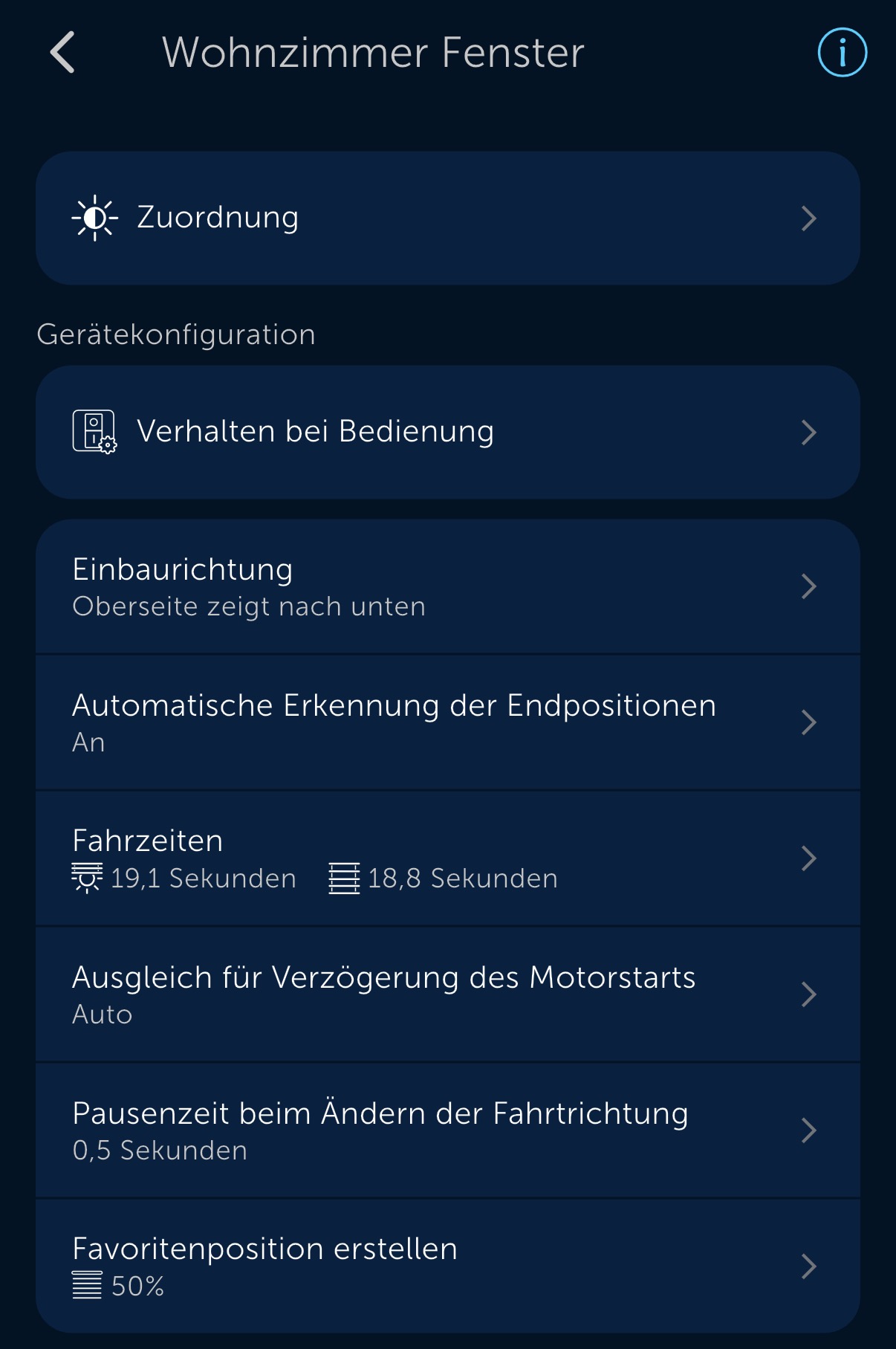
Task: Open Verhalten bei Bedienung settings
Action: pos(447,432)
